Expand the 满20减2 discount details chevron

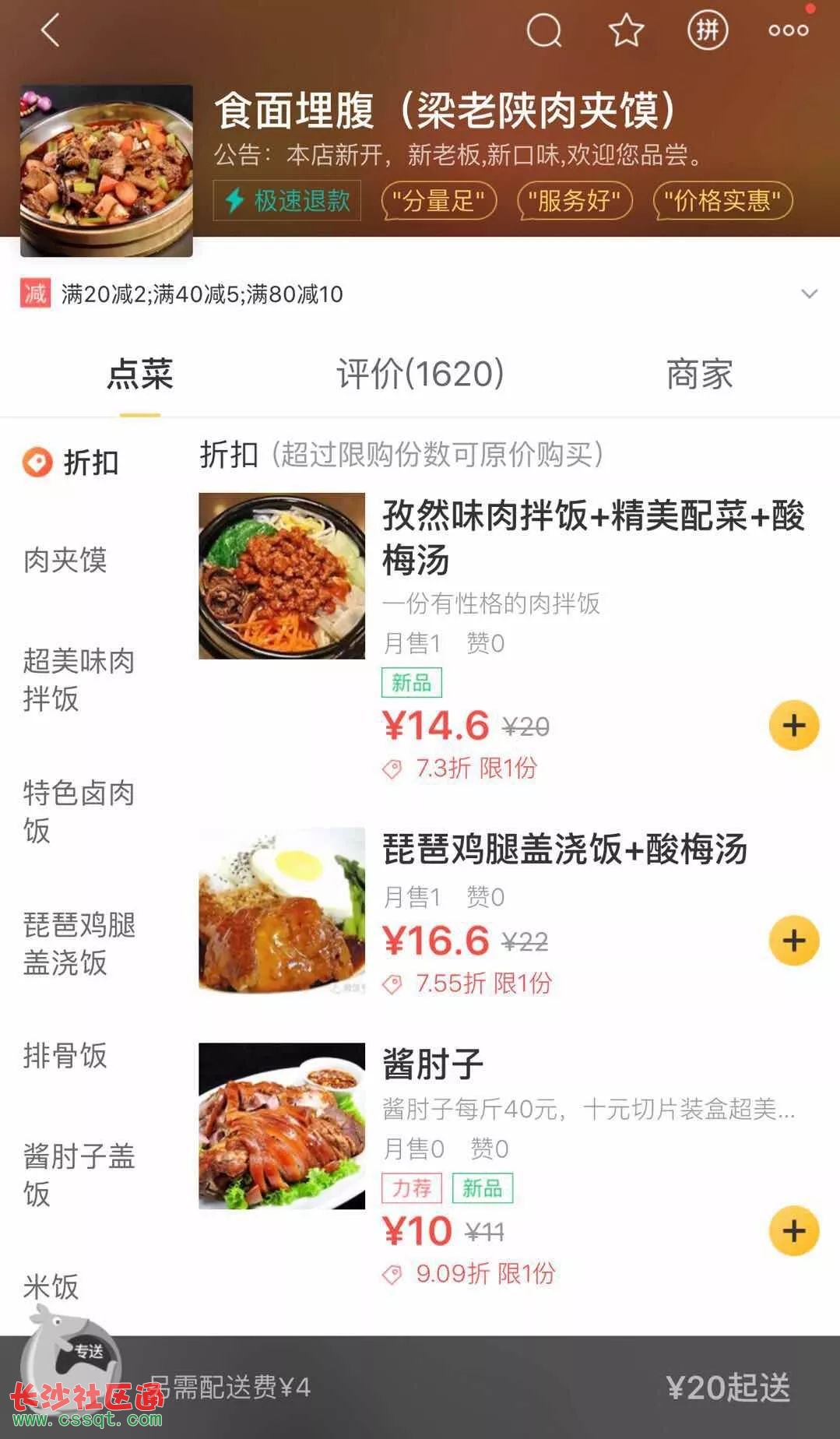click(x=810, y=294)
